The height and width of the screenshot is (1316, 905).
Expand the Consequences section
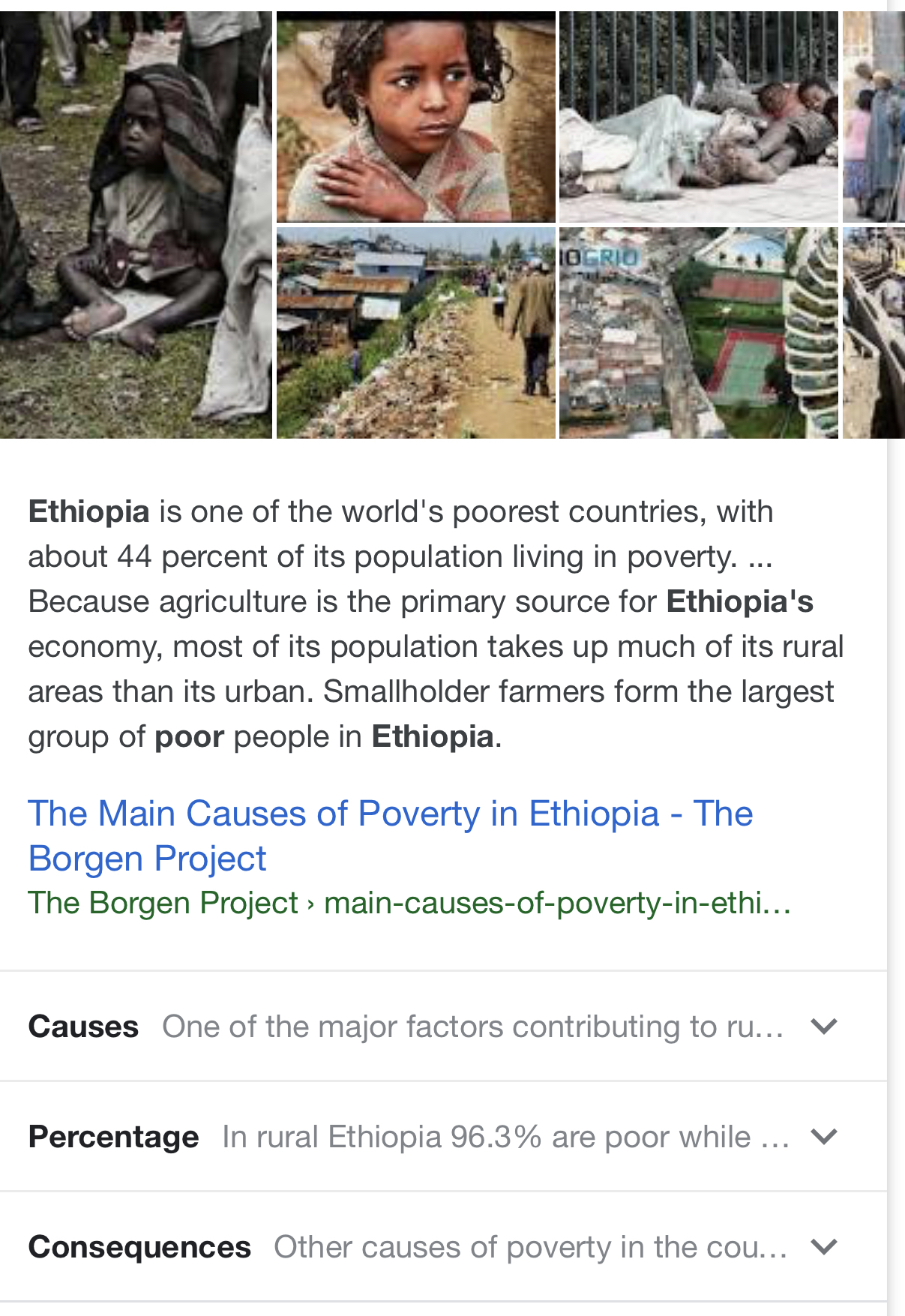click(x=823, y=1246)
